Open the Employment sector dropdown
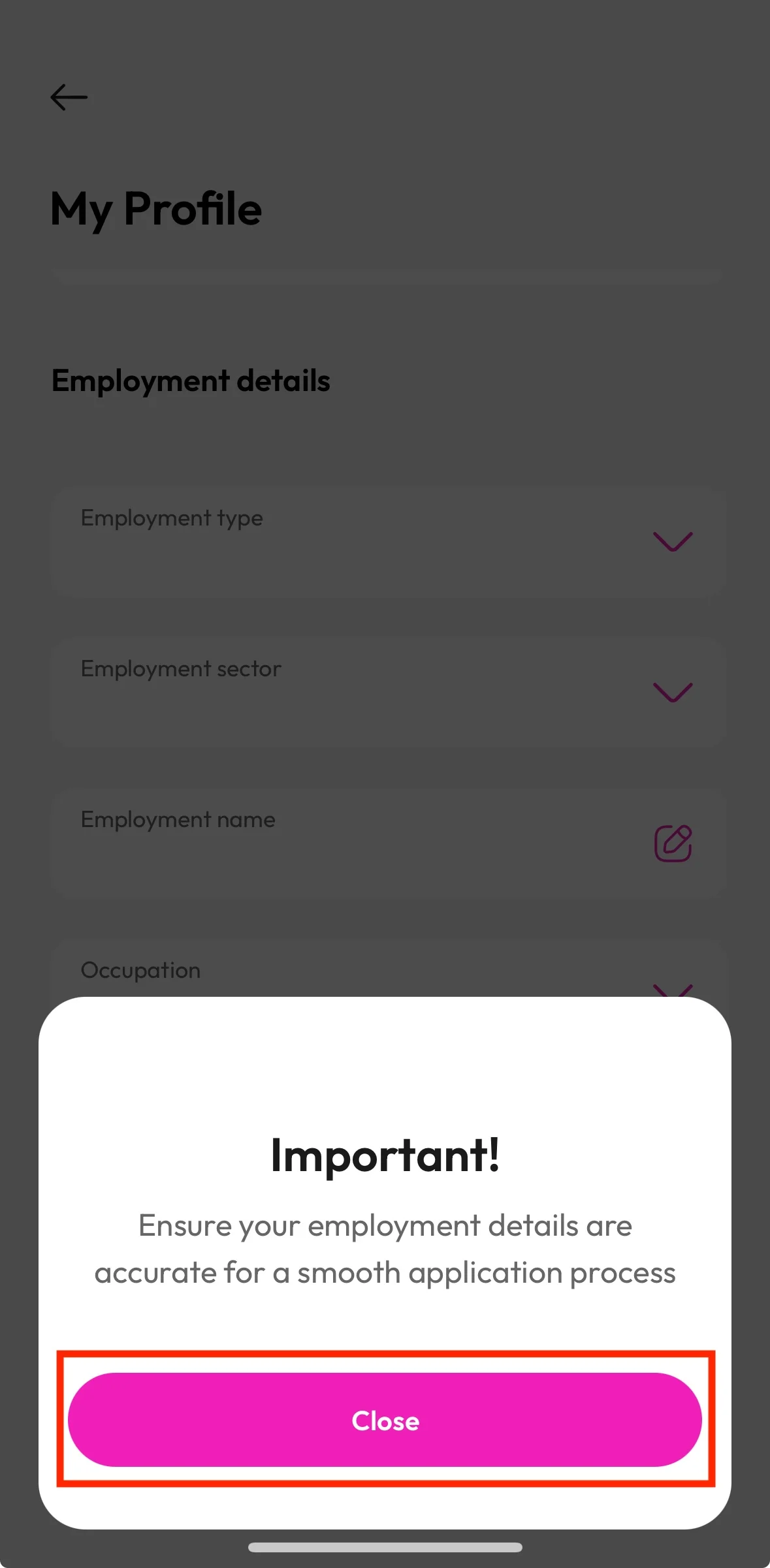Screen dimensions: 770x1568 [x=388, y=692]
